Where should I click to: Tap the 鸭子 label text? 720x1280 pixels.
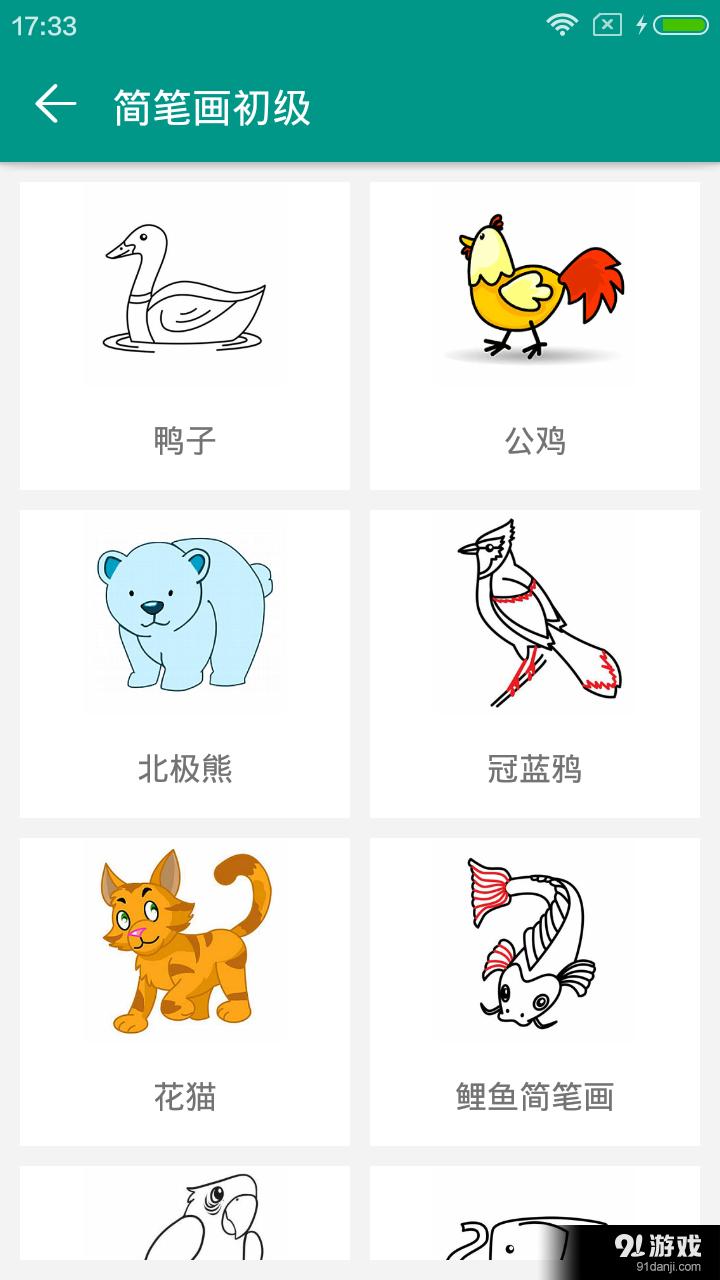(x=184, y=440)
